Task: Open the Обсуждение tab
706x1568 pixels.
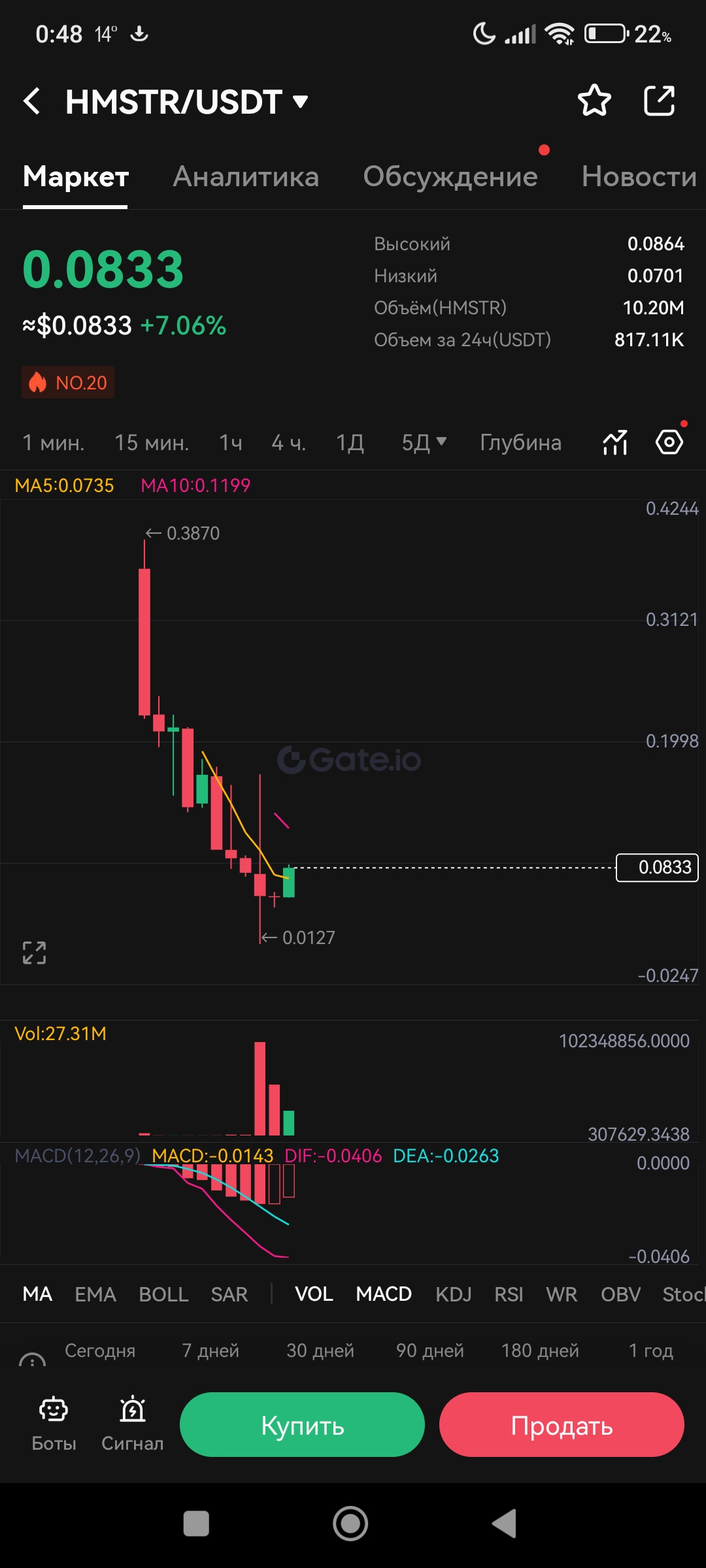Action: tap(450, 176)
